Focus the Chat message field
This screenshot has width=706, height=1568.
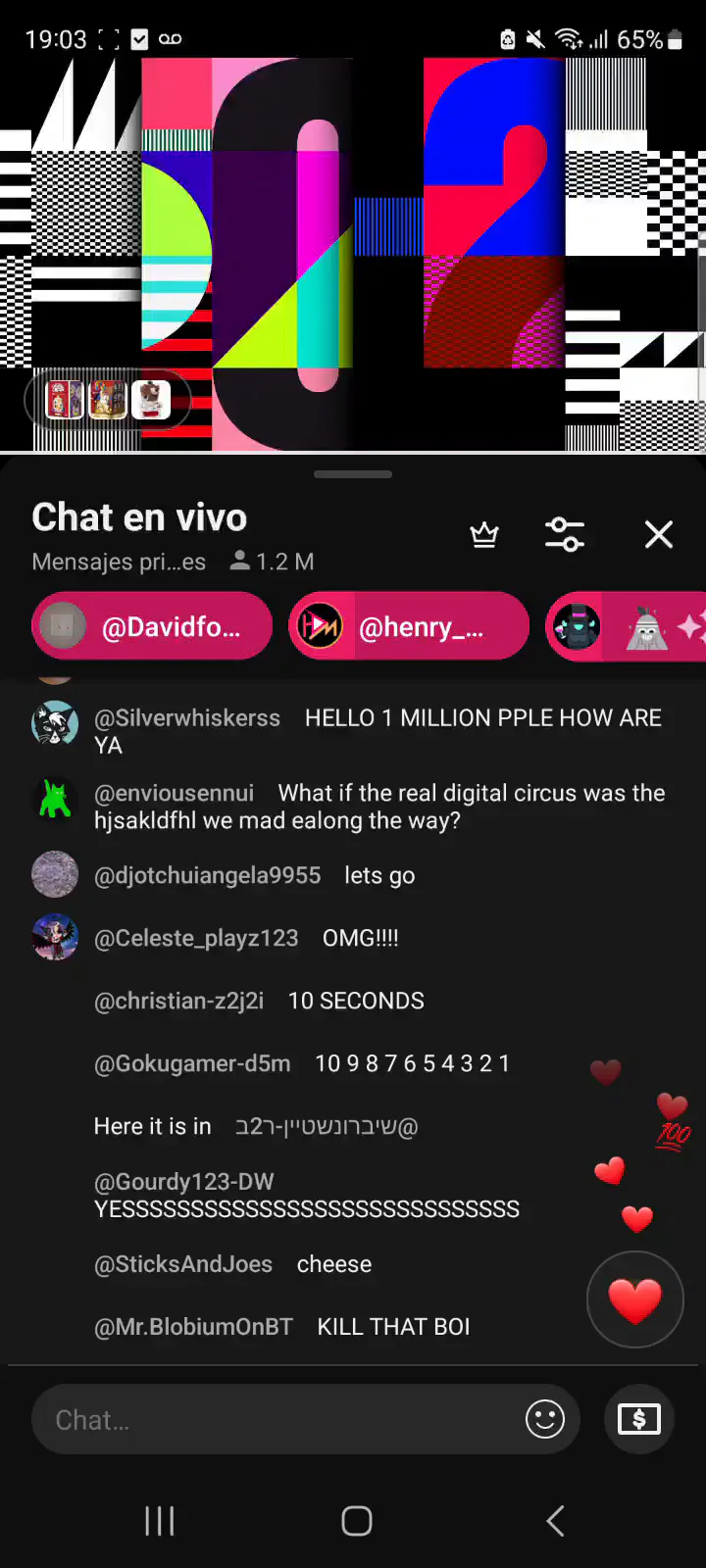[275, 1419]
